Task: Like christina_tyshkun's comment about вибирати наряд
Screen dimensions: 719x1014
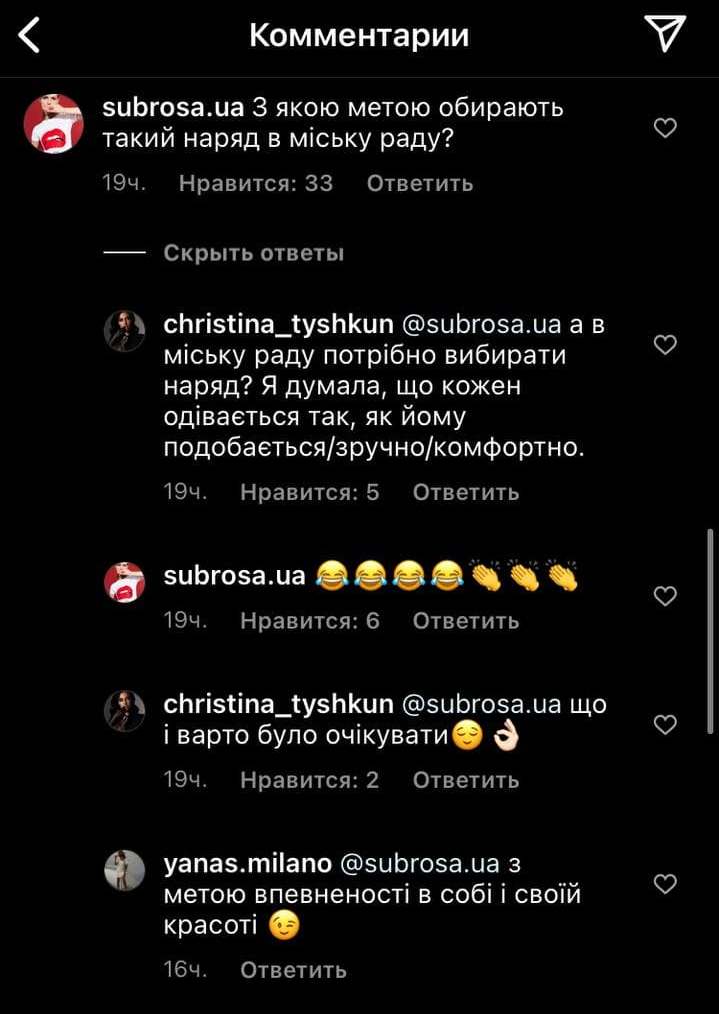Action: pos(665,345)
